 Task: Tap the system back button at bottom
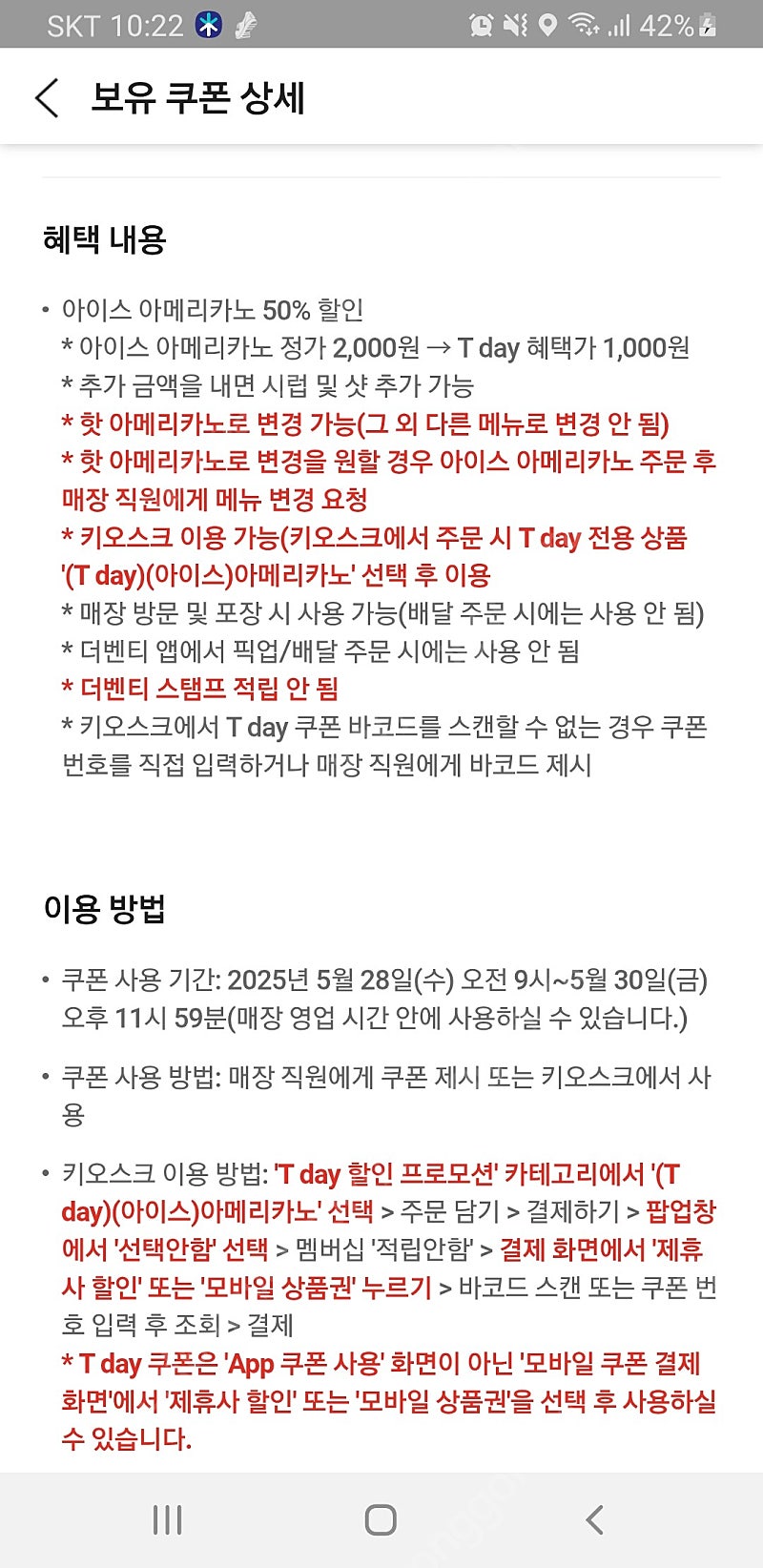click(594, 1519)
